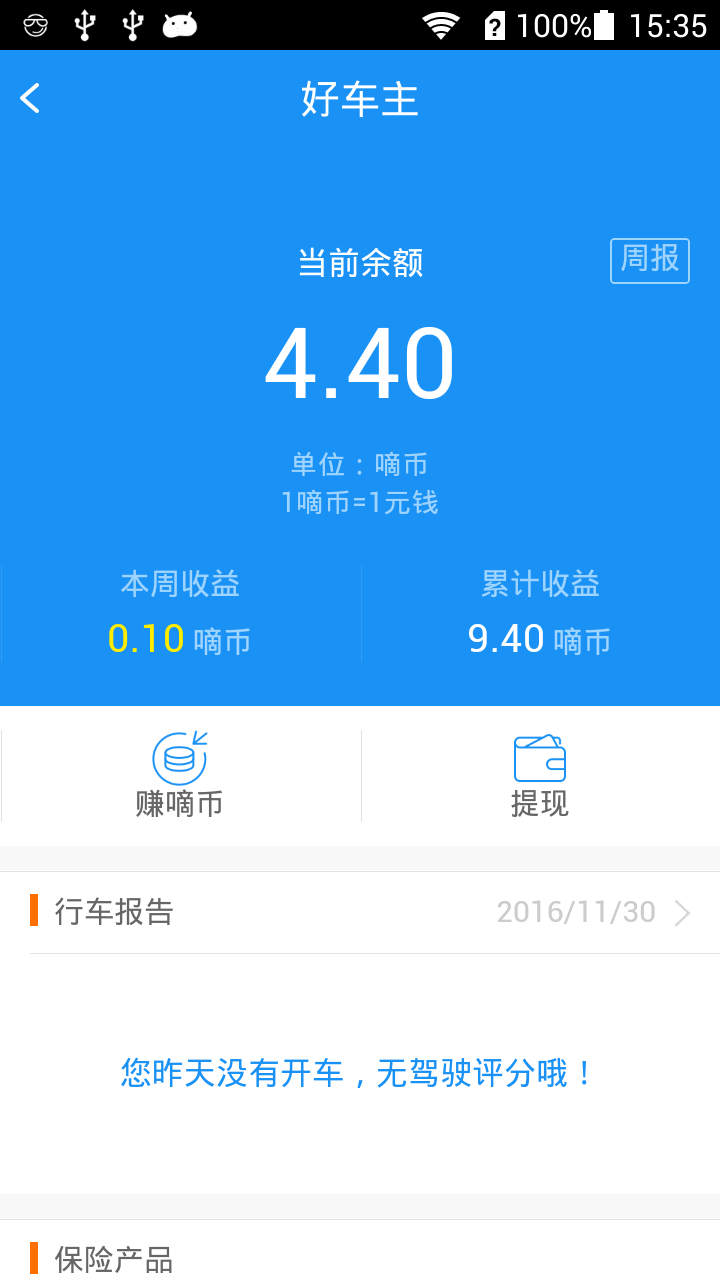The height and width of the screenshot is (1280, 720).
Task: Open 提现 to withdraw balance
Action: [540, 776]
